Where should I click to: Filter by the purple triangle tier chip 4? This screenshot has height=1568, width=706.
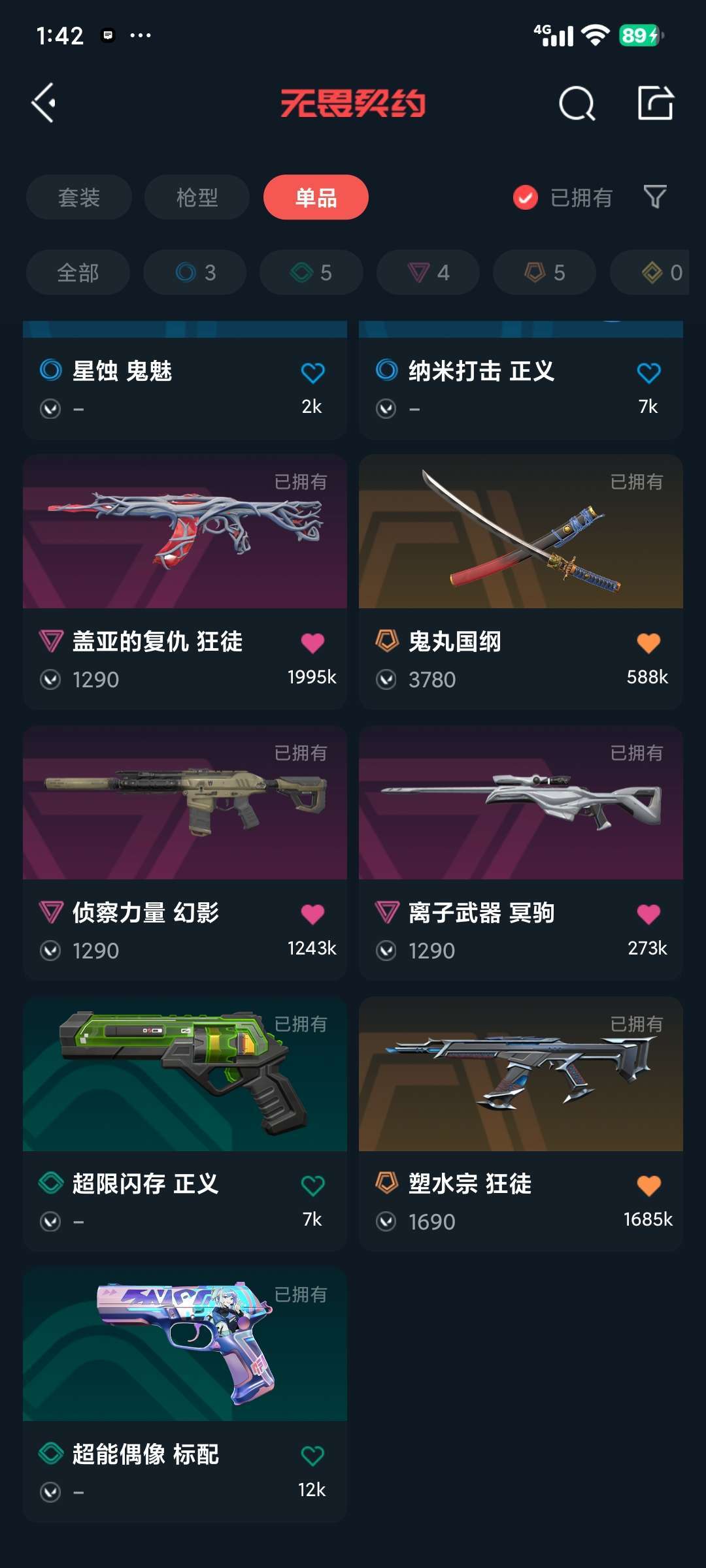[x=428, y=272]
